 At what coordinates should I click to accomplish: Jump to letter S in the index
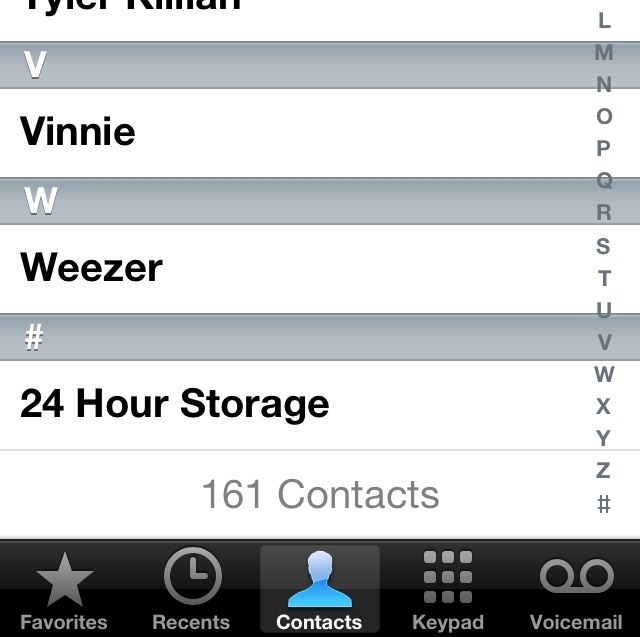(x=603, y=246)
